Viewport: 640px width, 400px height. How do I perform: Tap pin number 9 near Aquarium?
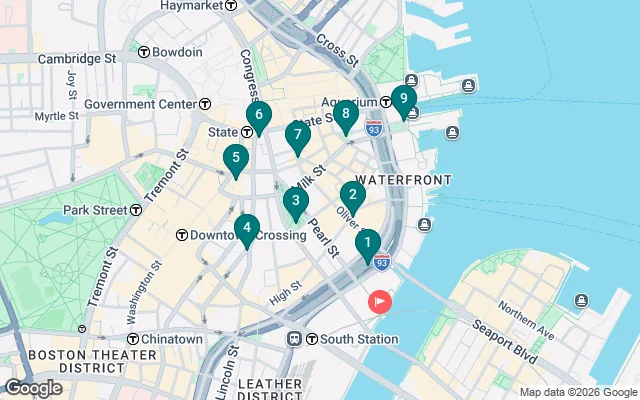[402, 99]
